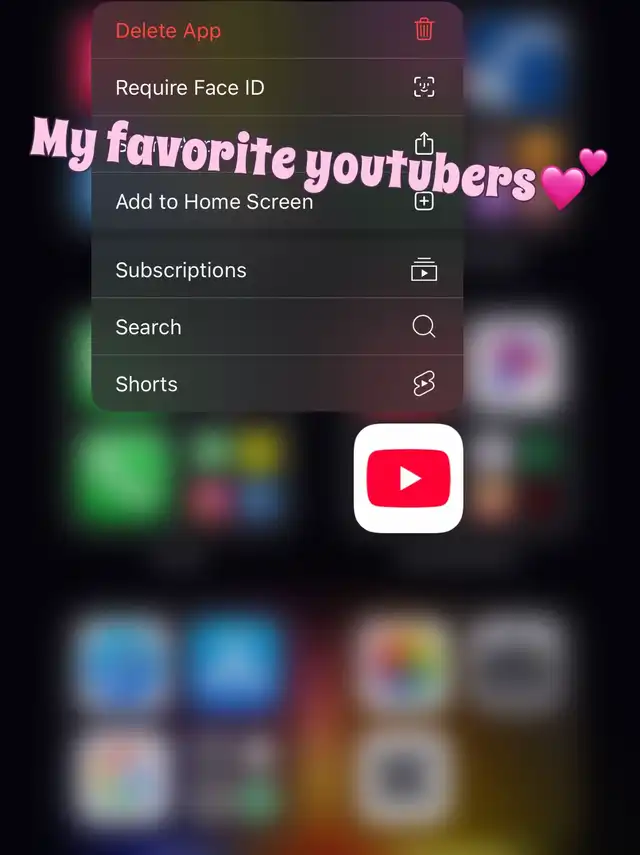Image resolution: width=640 pixels, height=855 pixels.
Task: Tap Add to Home Screen
Action: tap(277, 201)
